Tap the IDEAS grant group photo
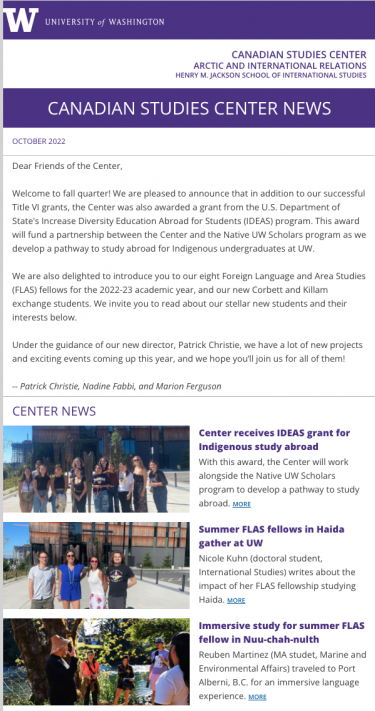This screenshot has width=375, height=711. coord(96,469)
